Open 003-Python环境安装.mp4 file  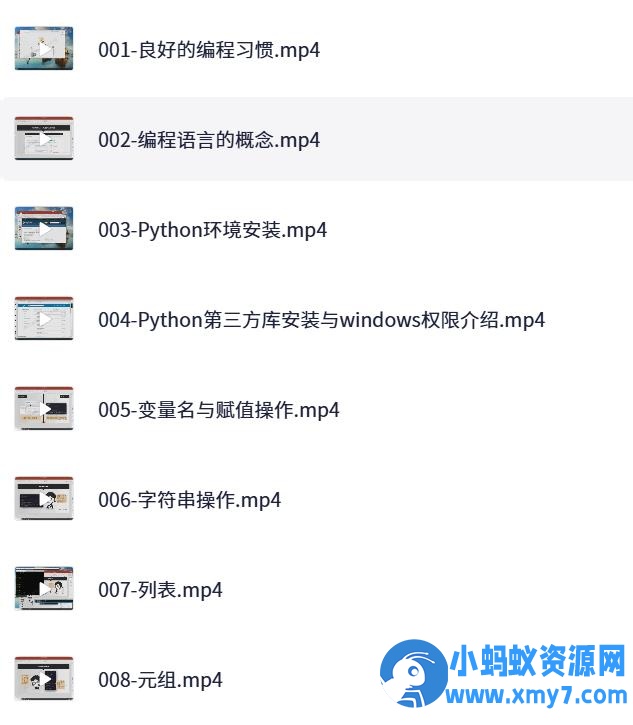[x=212, y=229]
